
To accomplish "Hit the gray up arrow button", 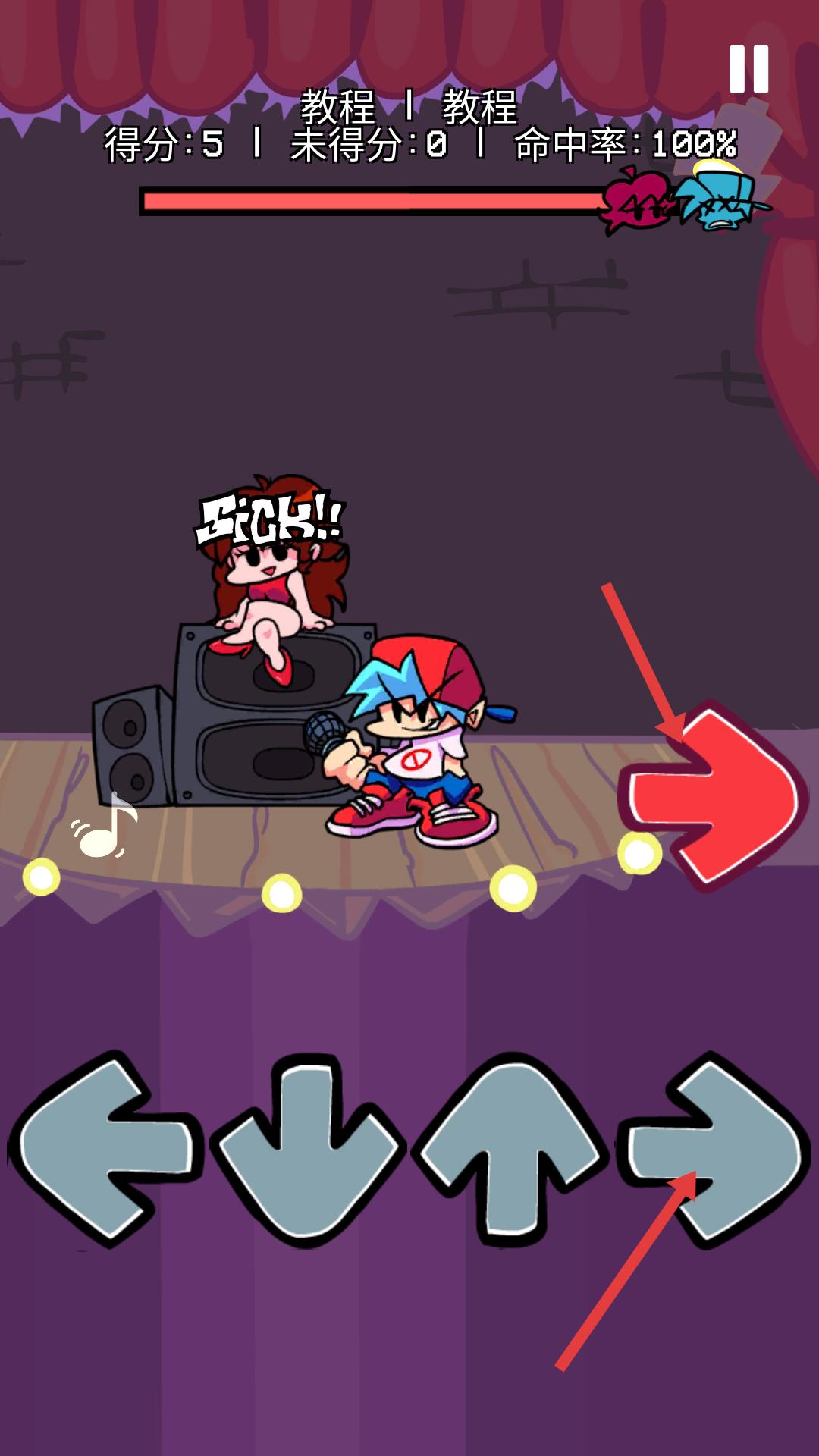I will [x=512, y=1149].
